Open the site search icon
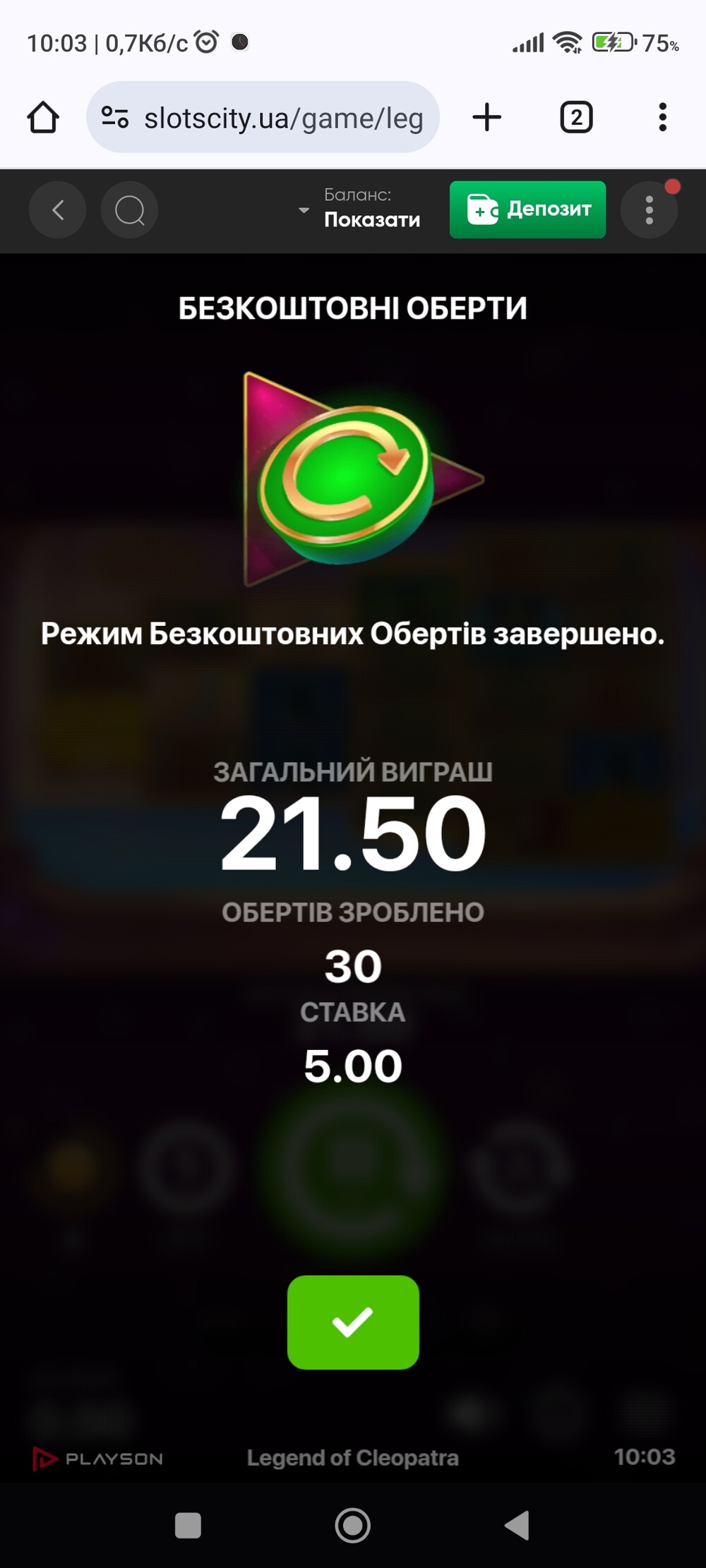 [129, 210]
